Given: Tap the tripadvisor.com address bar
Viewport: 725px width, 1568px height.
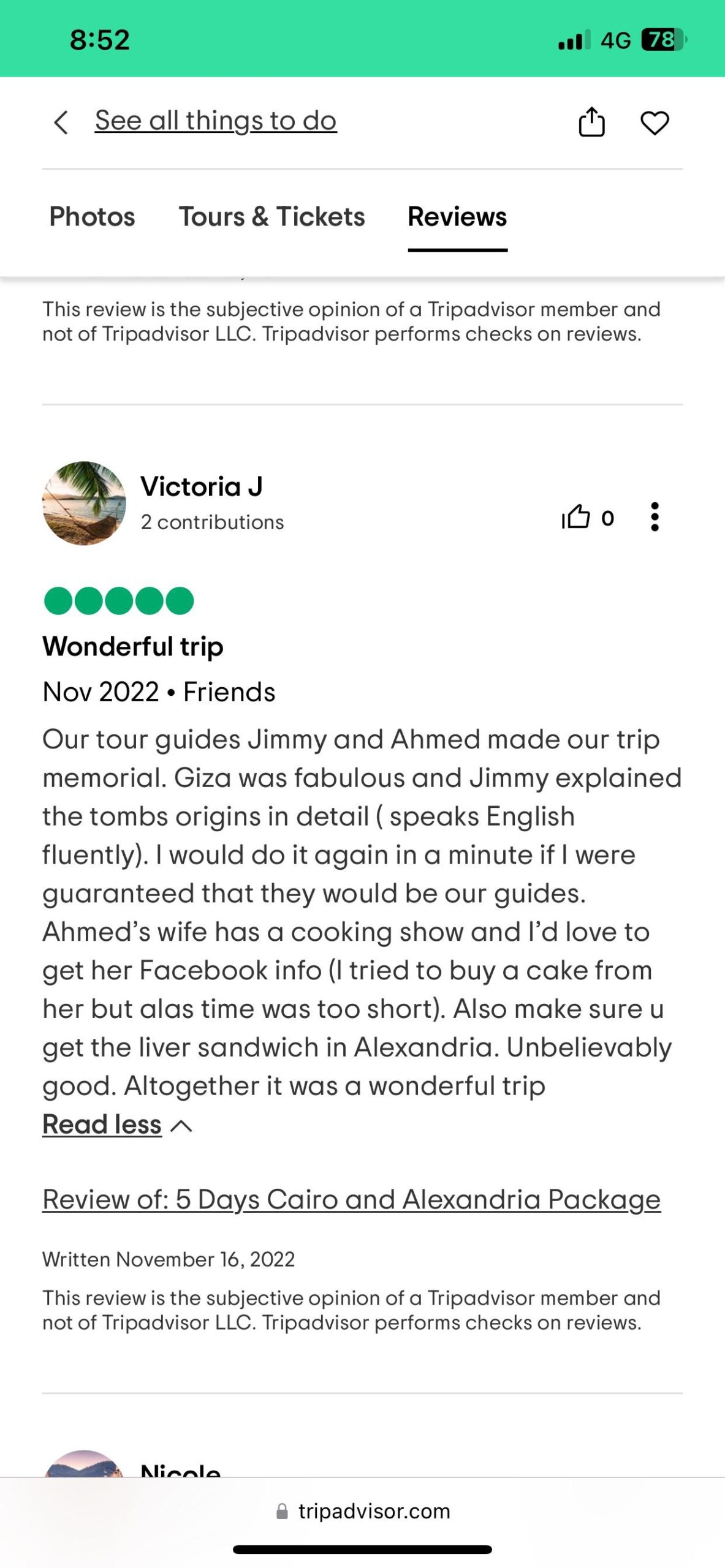Looking at the screenshot, I should click(x=363, y=1512).
